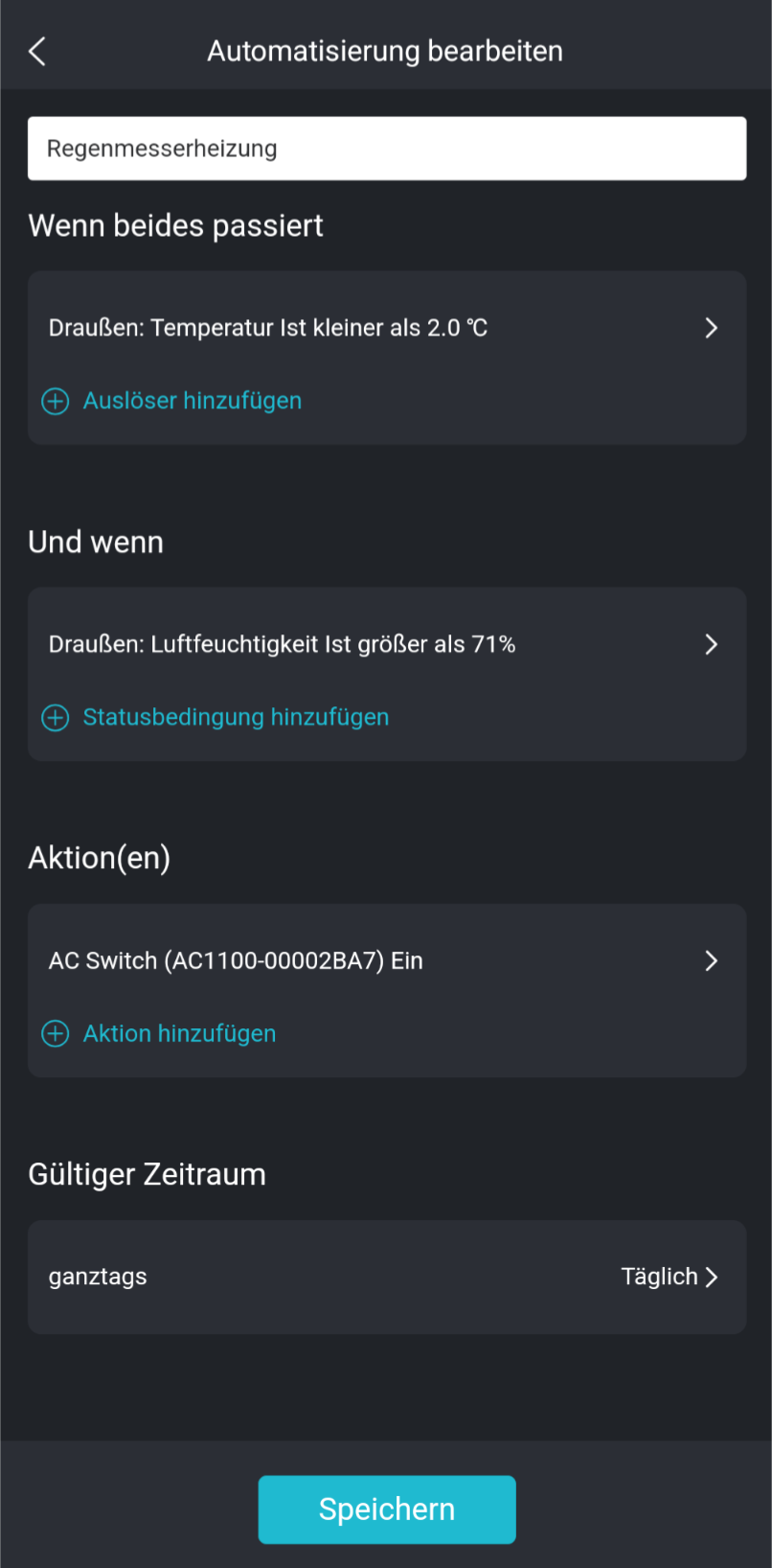
Task: Tap the back arrow in the header
Action: 36,51
